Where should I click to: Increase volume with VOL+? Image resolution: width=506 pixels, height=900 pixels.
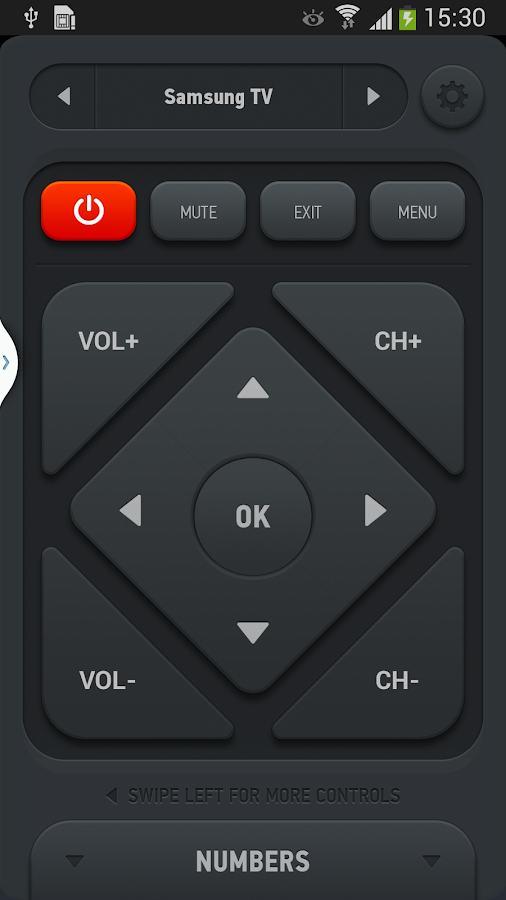coord(108,342)
